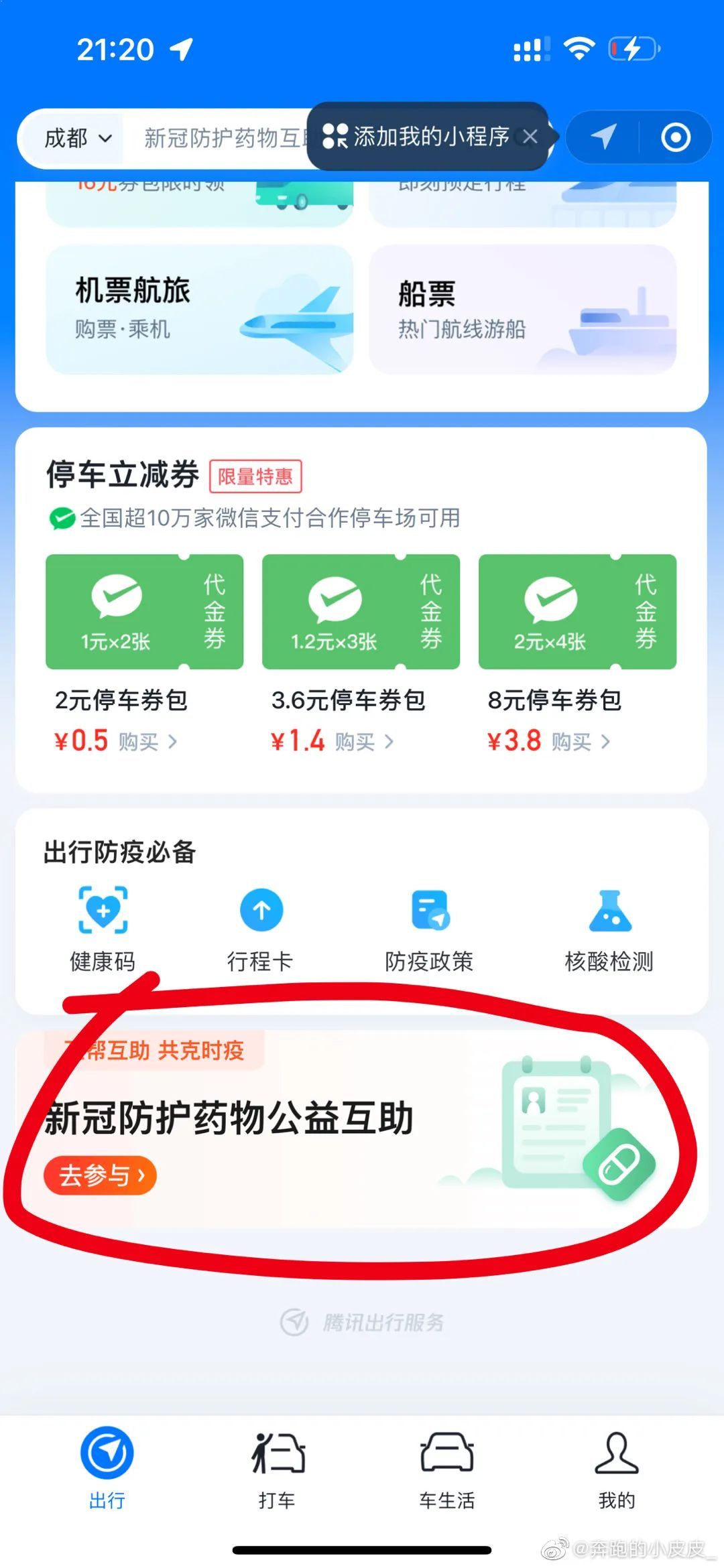Tap the location arrow icon in capsule
The image size is (724, 1568).
(x=603, y=137)
